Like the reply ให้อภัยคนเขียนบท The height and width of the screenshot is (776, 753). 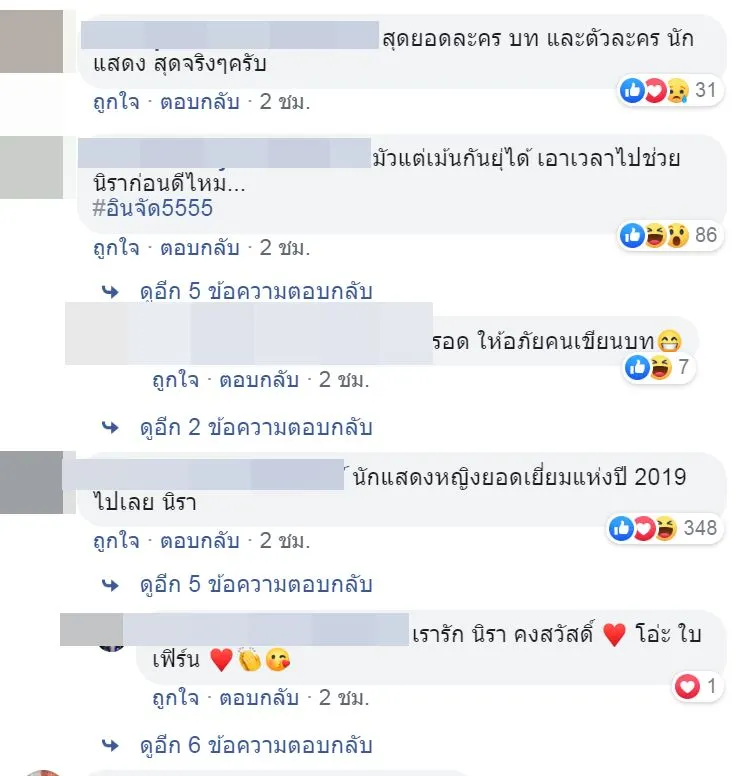pyautogui.click(x=174, y=379)
